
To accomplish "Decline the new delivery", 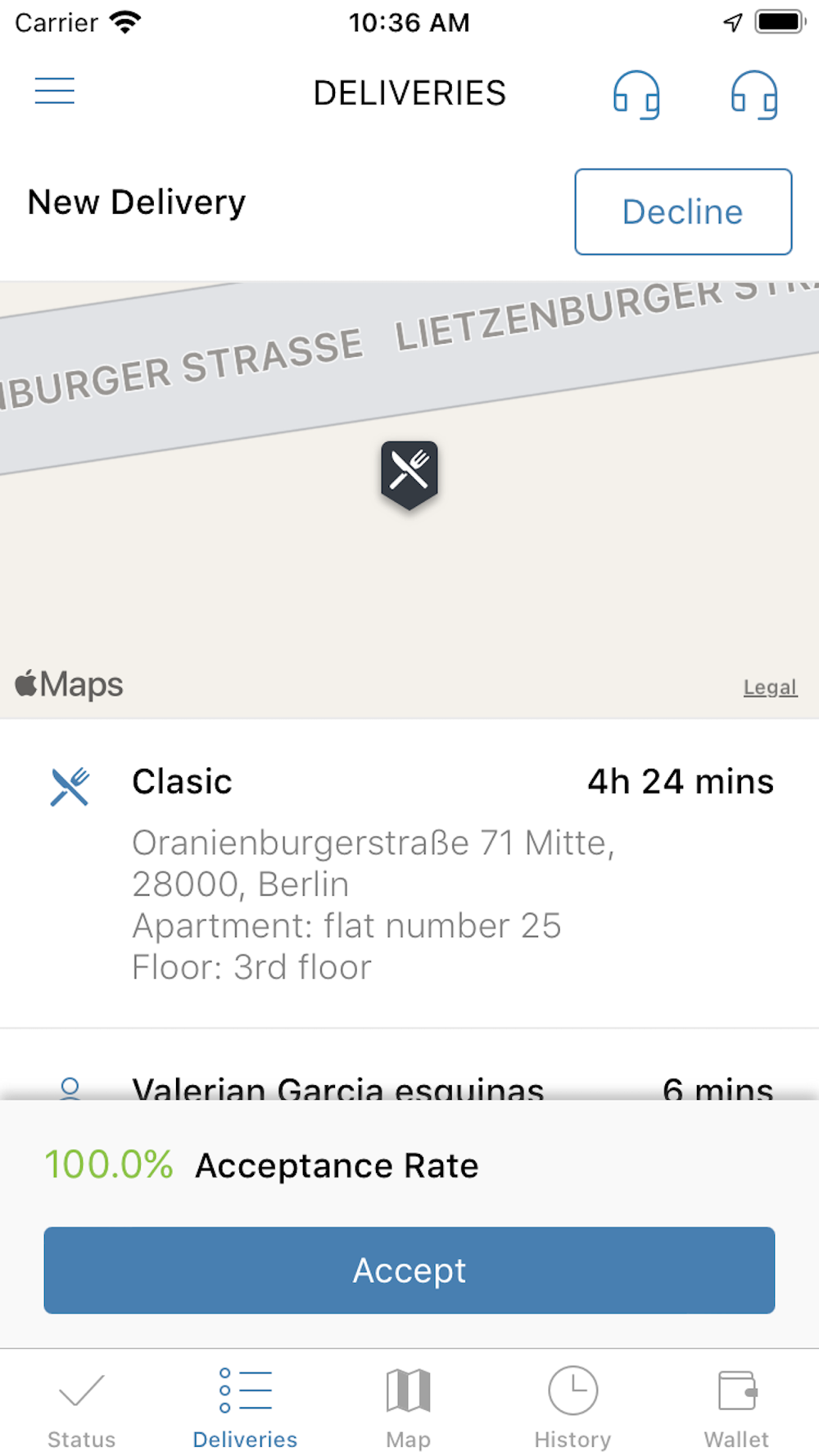I will coord(683,212).
